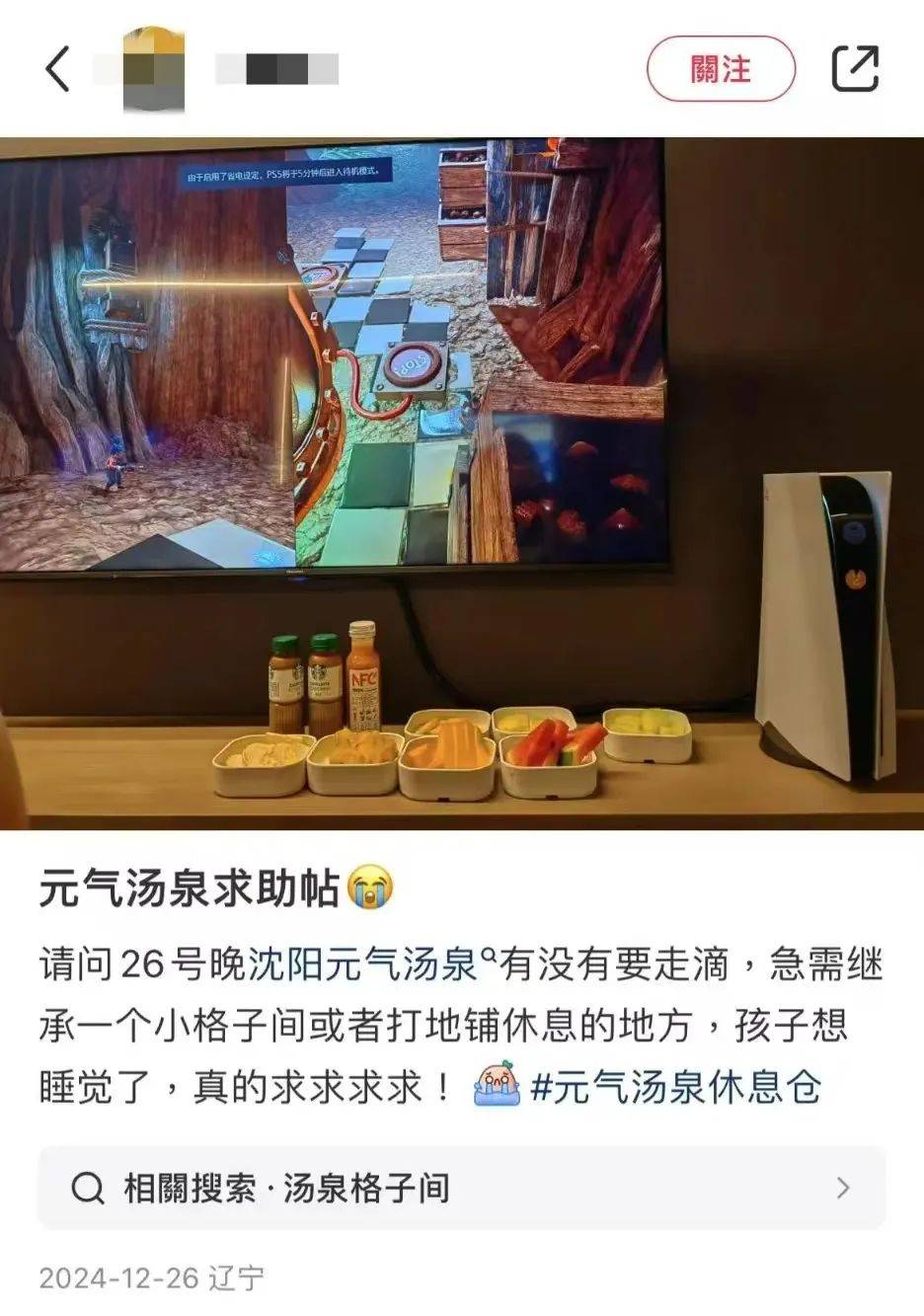Open the post photo full screen
Image resolution: width=924 pixels, height=1316 pixels.
pos(462,484)
